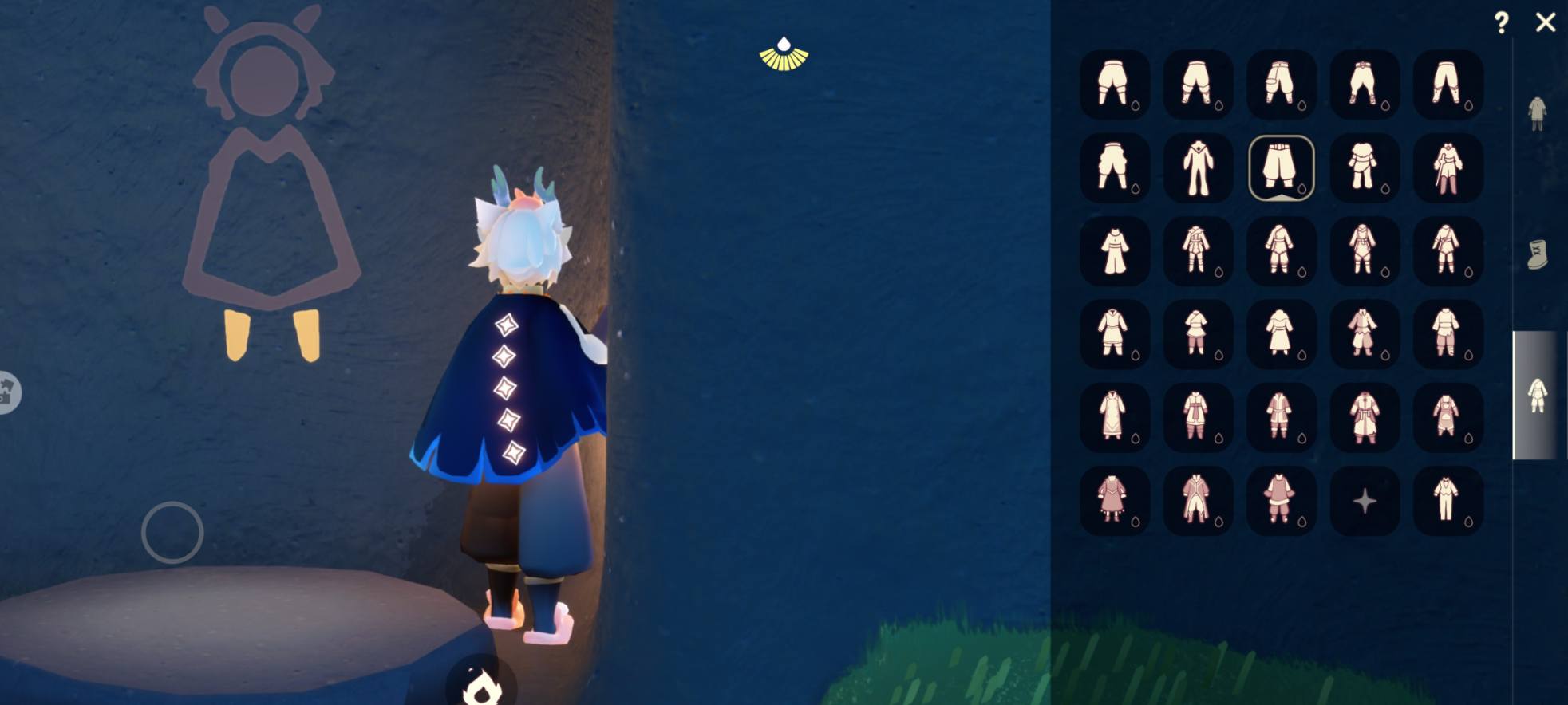Choose the last outfit in bottom row
Viewport: 1568px width, 705px height.
point(1448,501)
